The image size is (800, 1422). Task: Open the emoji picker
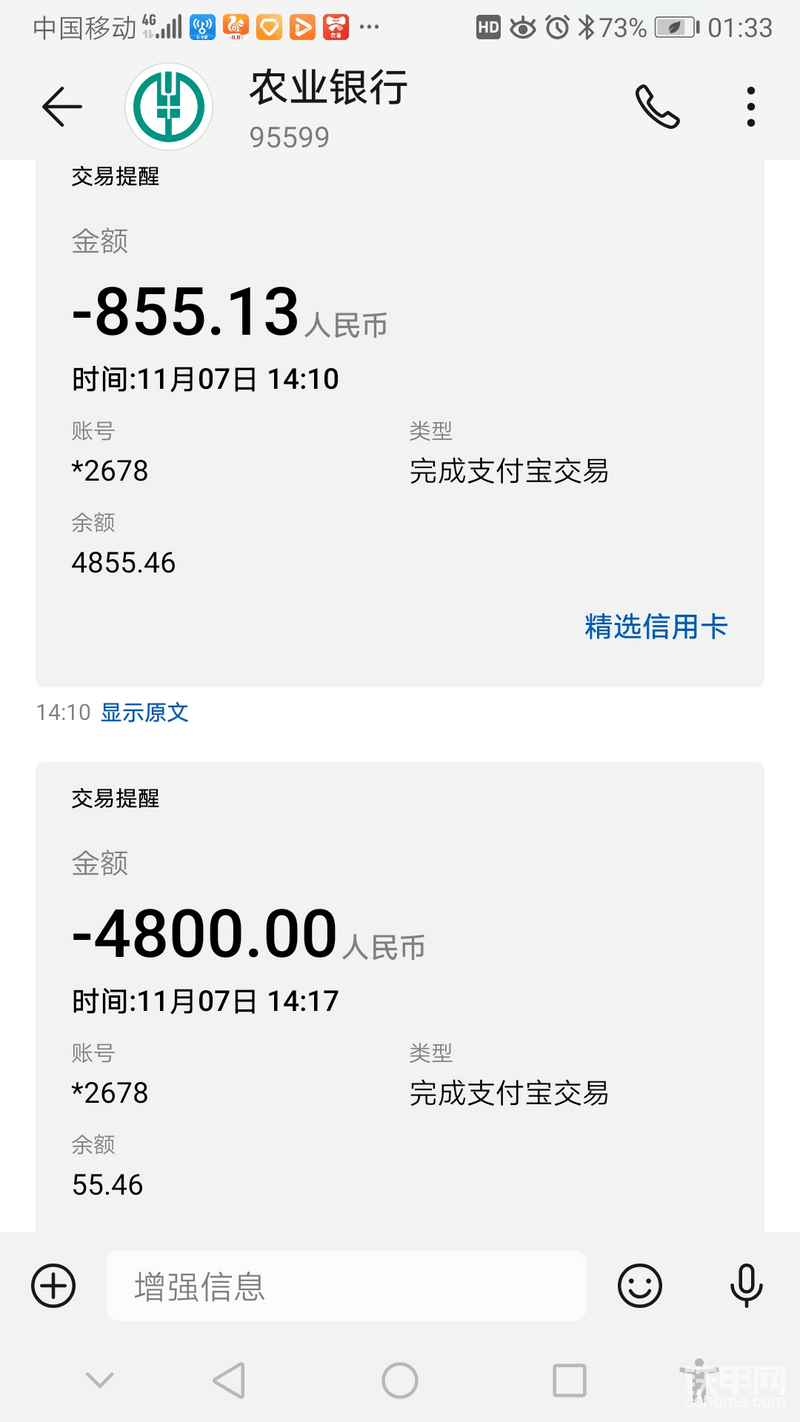(640, 1286)
